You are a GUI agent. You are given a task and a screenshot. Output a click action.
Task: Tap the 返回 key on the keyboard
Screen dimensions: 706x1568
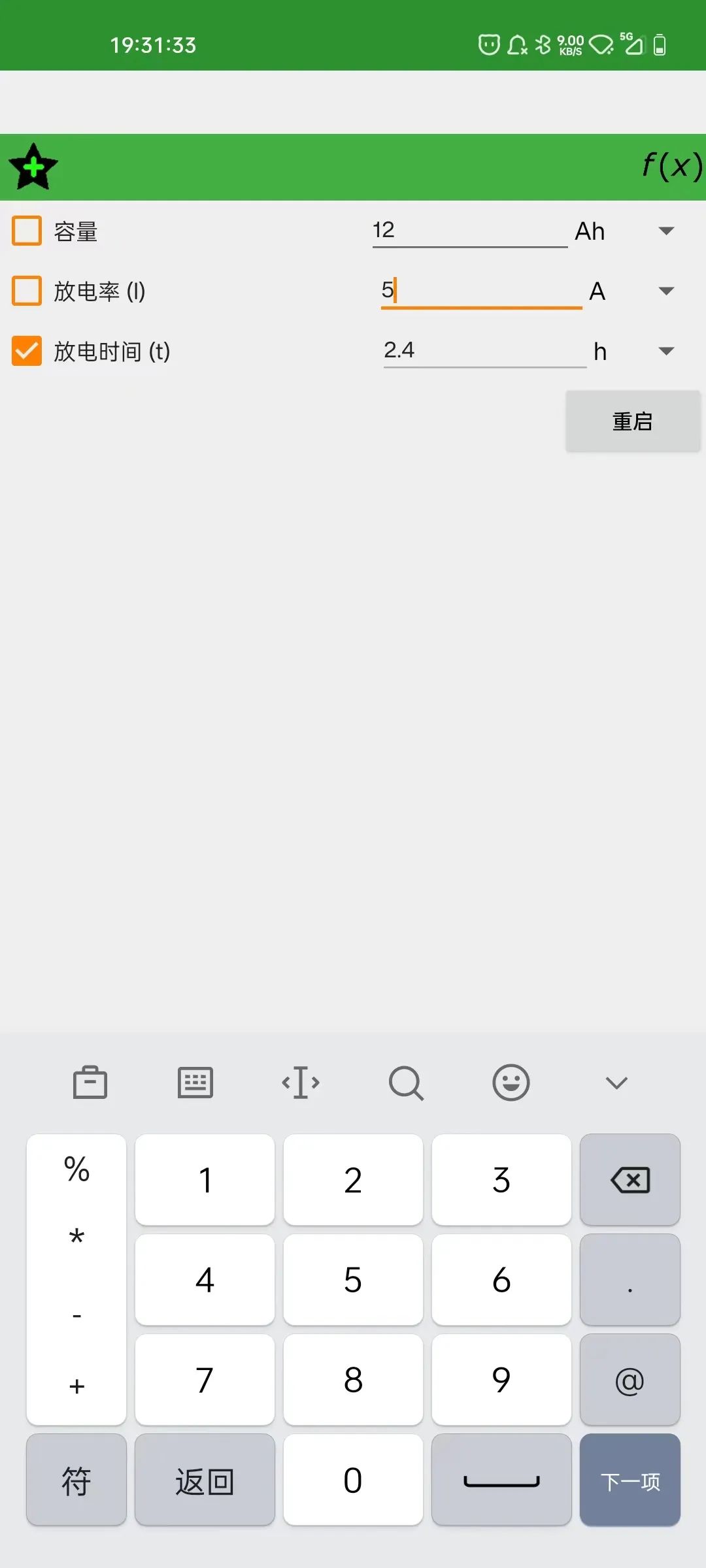coord(205,1480)
